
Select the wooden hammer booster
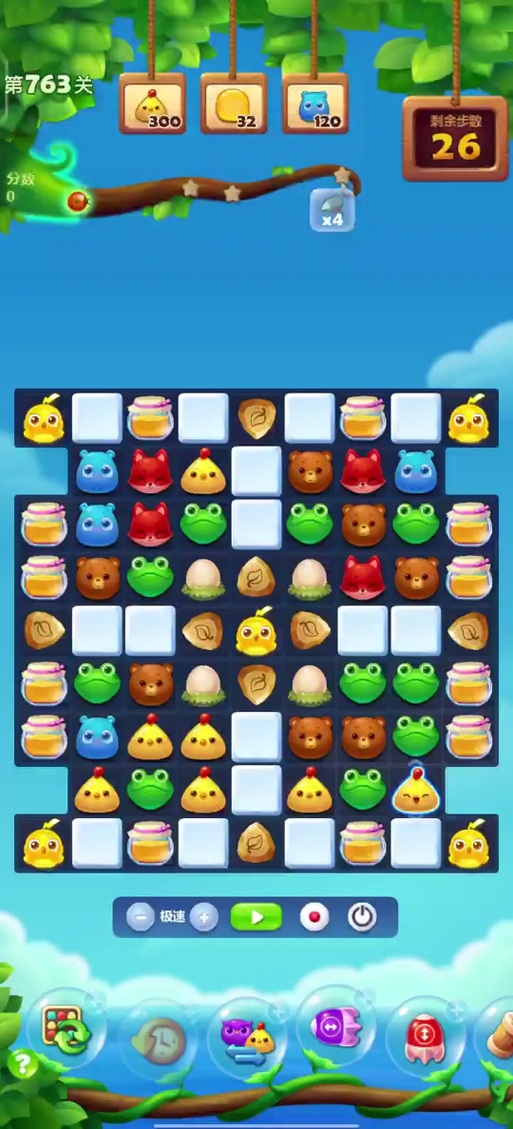coord(497,1039)
